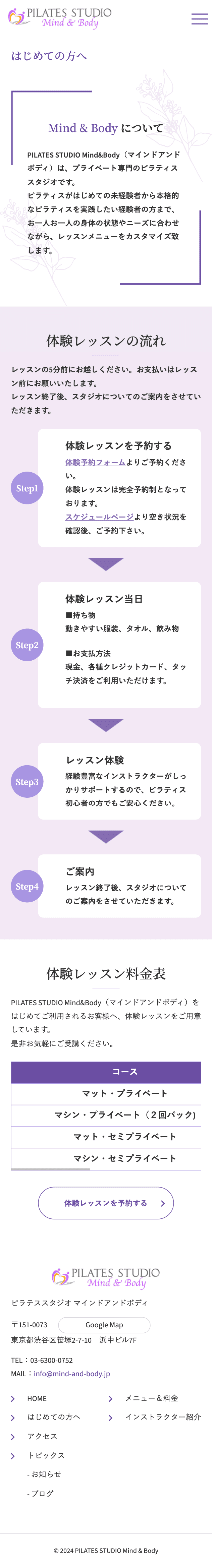Go to アクセス page
The height and width of the screenshot is (1568, 212).
42,1436
